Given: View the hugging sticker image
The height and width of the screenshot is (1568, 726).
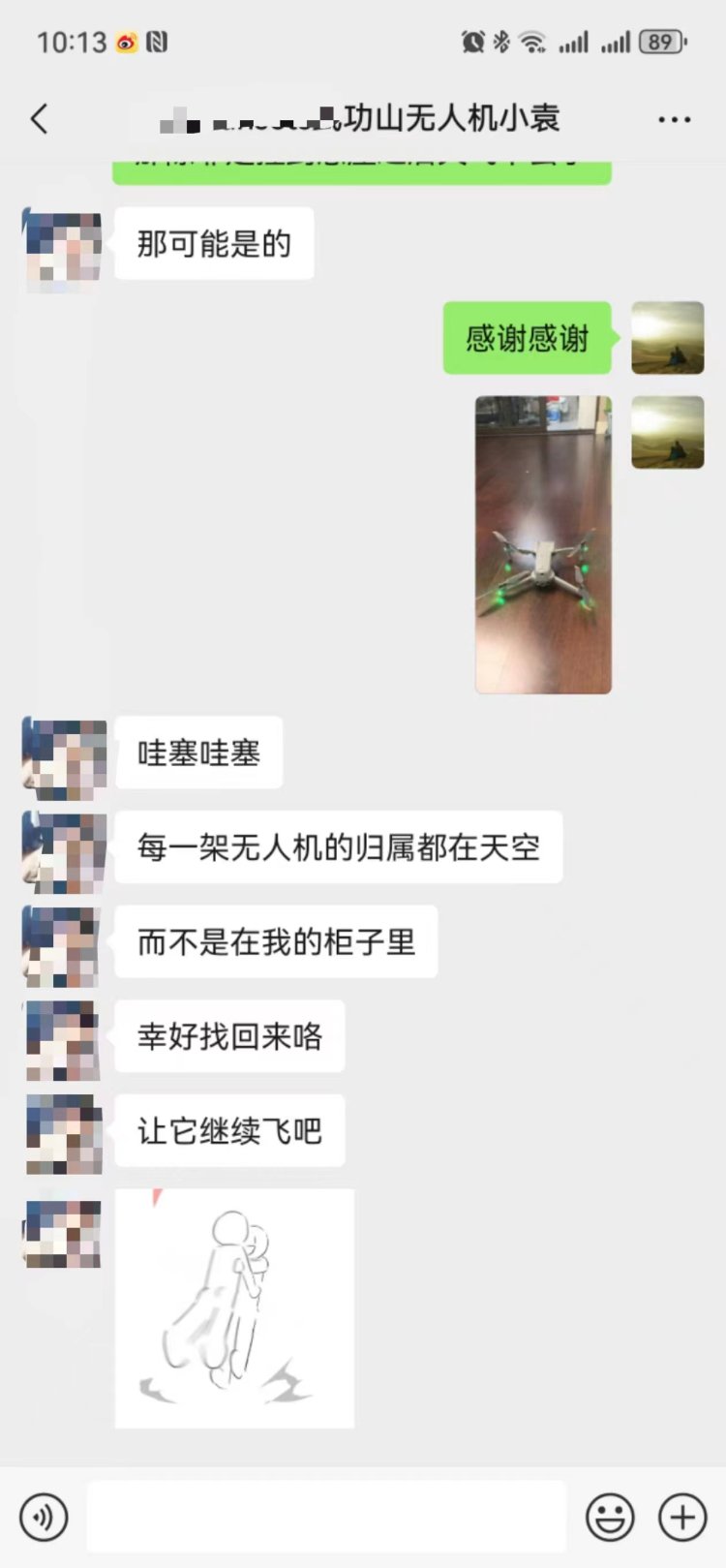Looking at the screenshot, I should click(234, 1307).
